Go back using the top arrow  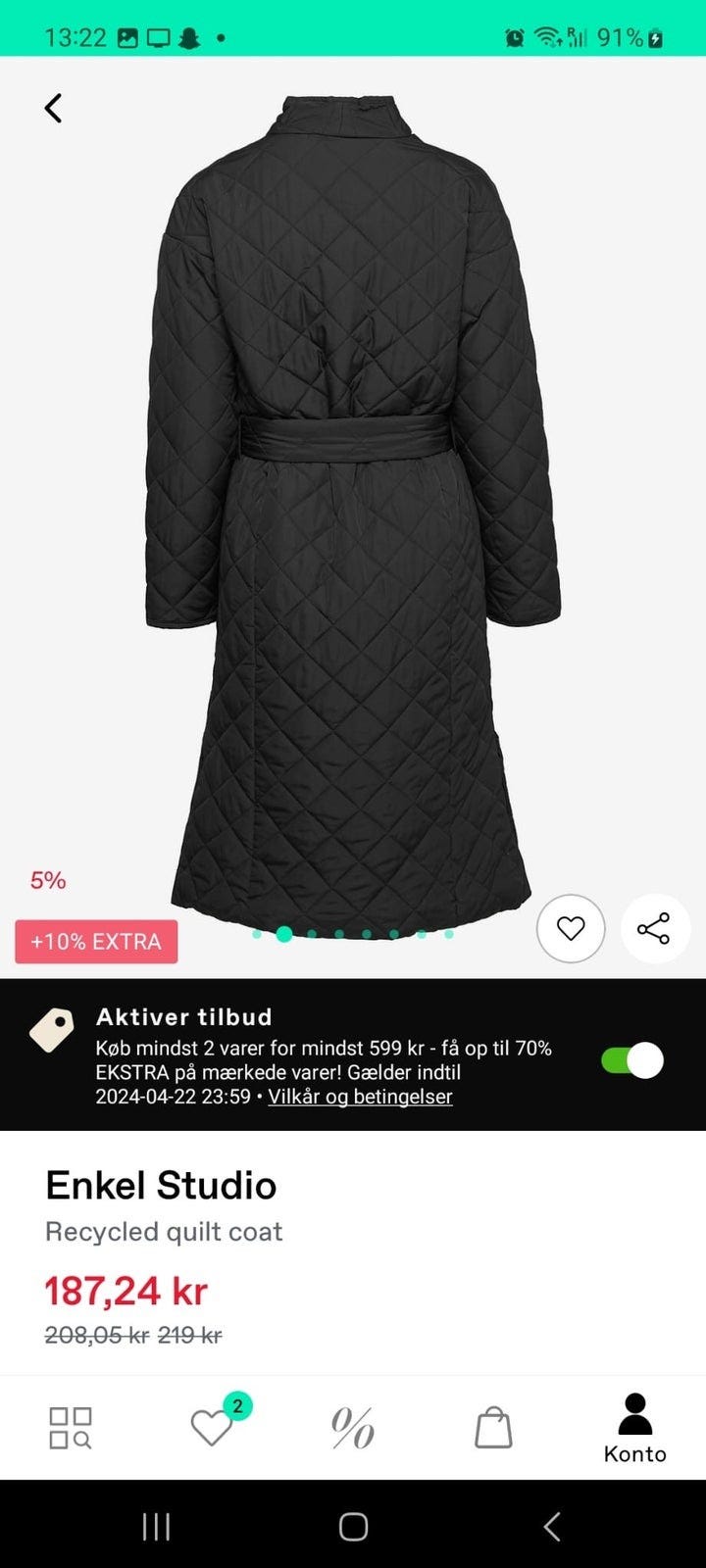(x=54, y=108)
